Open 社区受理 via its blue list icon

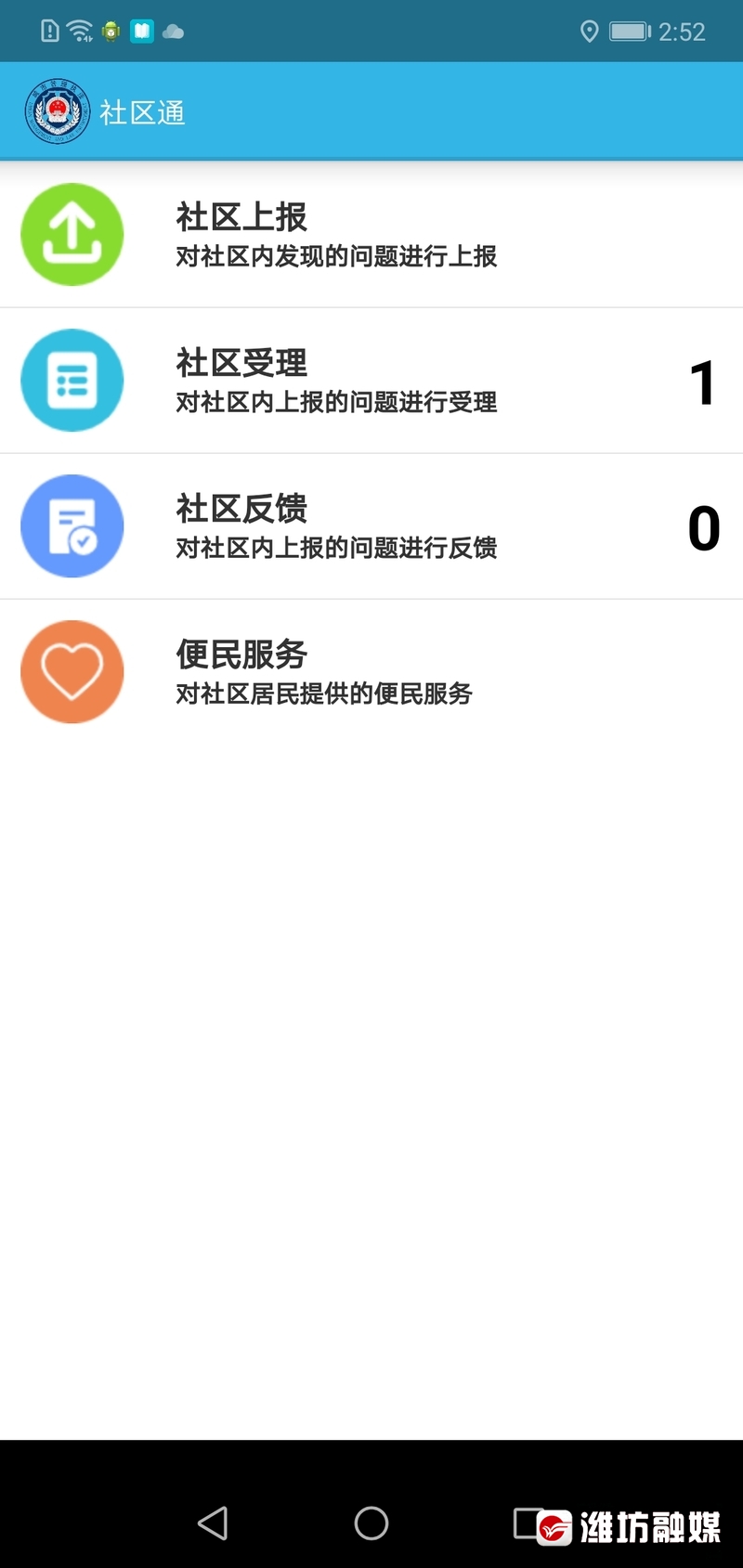tap(72, 380)
